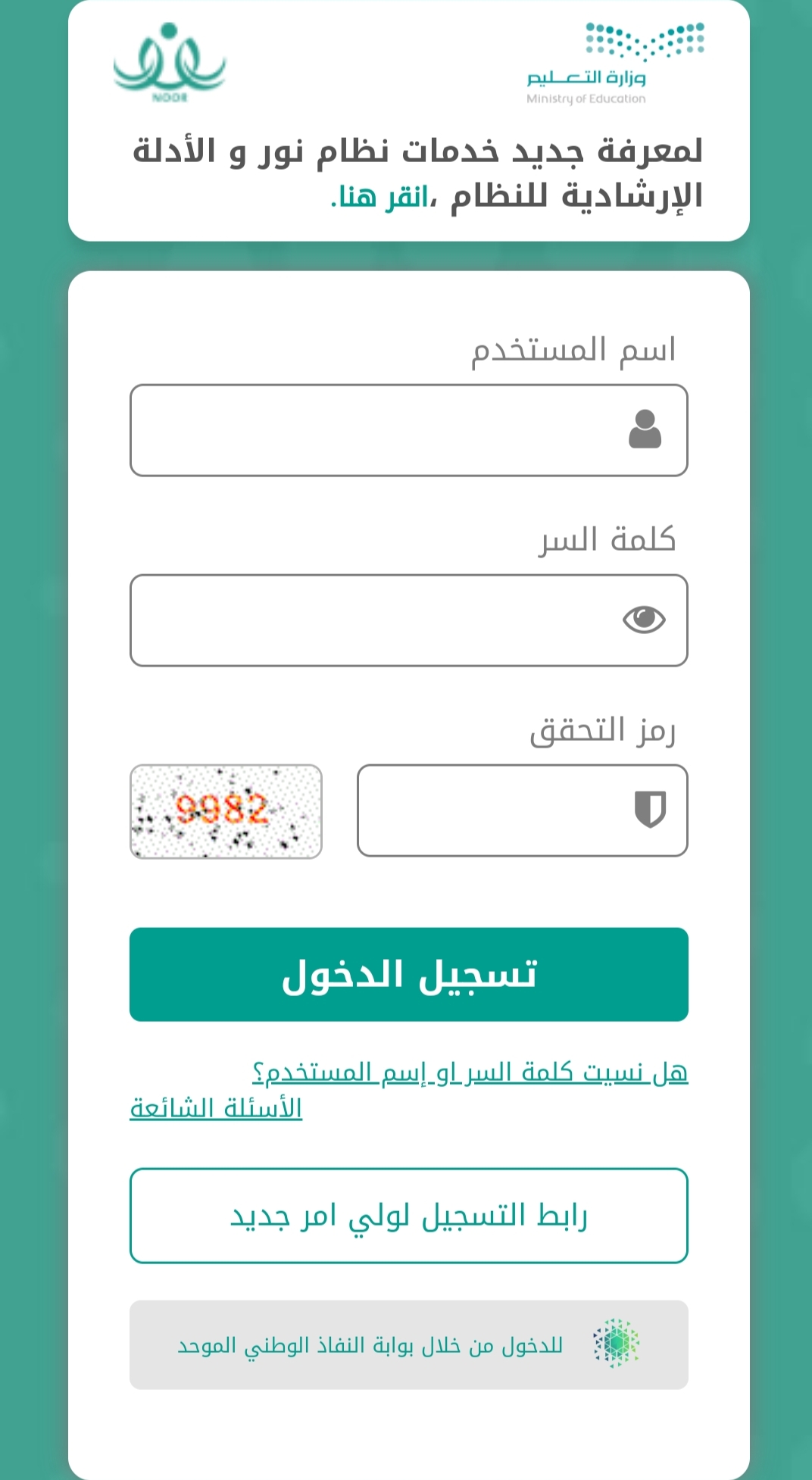Viewport: 812px width, 1480px height.
Task: Open the FAQ link 'الأسئلة الشائعة'
Action: coord(216,1108)
